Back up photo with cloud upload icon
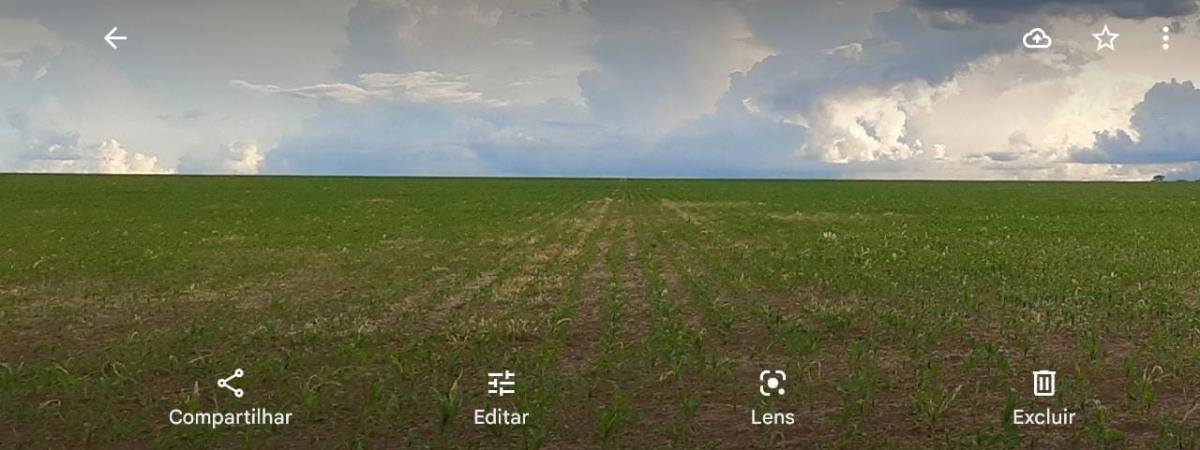The height and width of the screenshot is (450, 1200). 1037,38
